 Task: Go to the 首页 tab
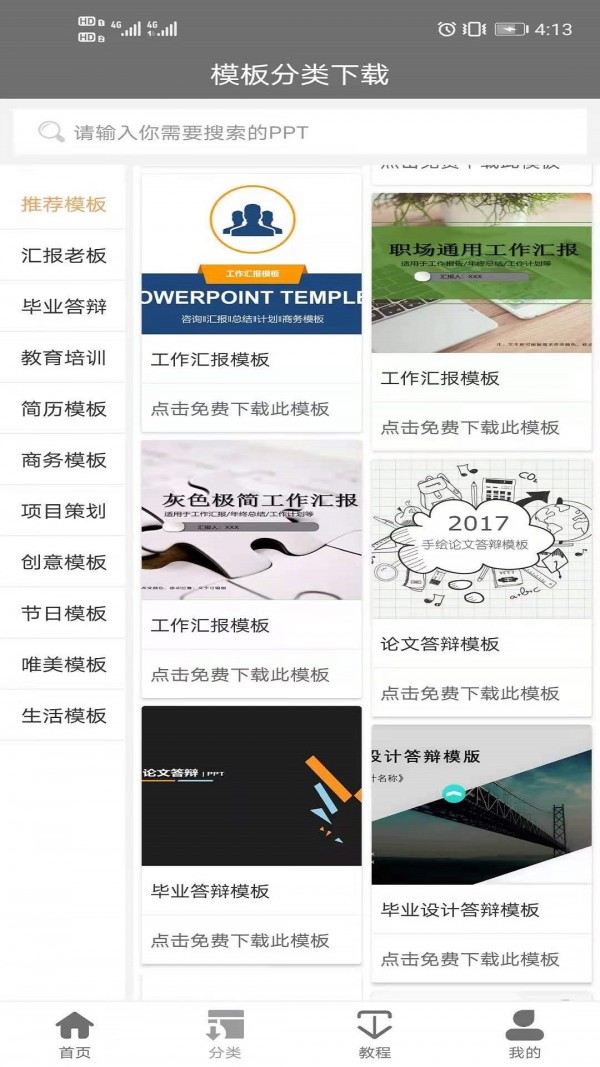(75, 1035)
